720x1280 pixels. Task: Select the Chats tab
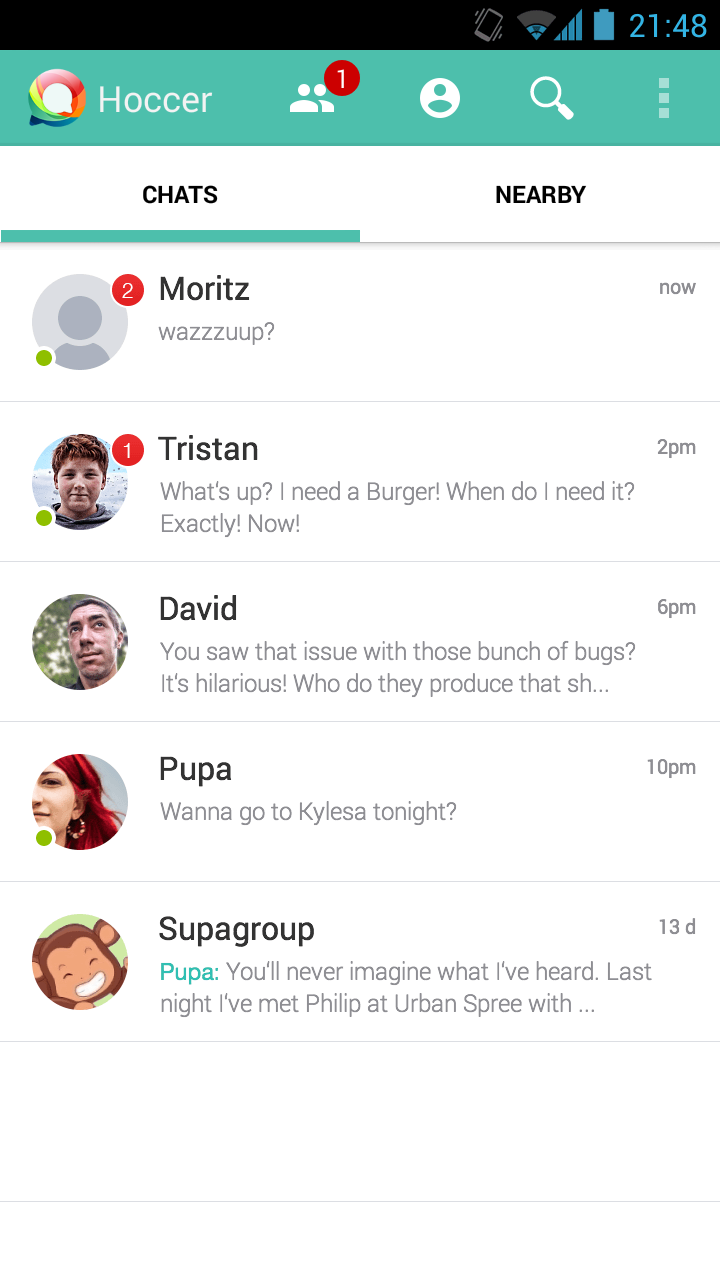pos(180,195)
